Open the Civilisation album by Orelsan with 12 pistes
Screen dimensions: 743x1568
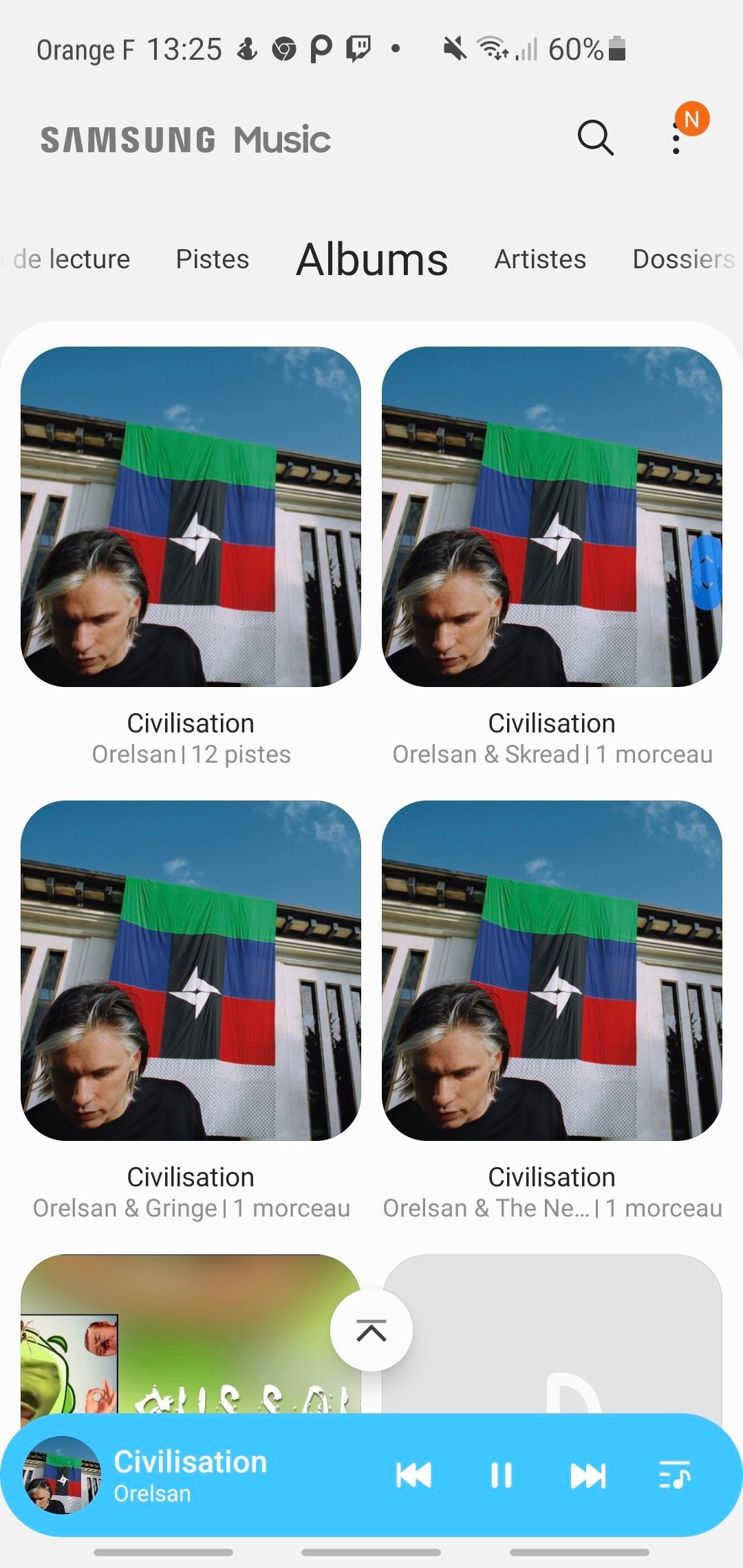coord(191,516)
